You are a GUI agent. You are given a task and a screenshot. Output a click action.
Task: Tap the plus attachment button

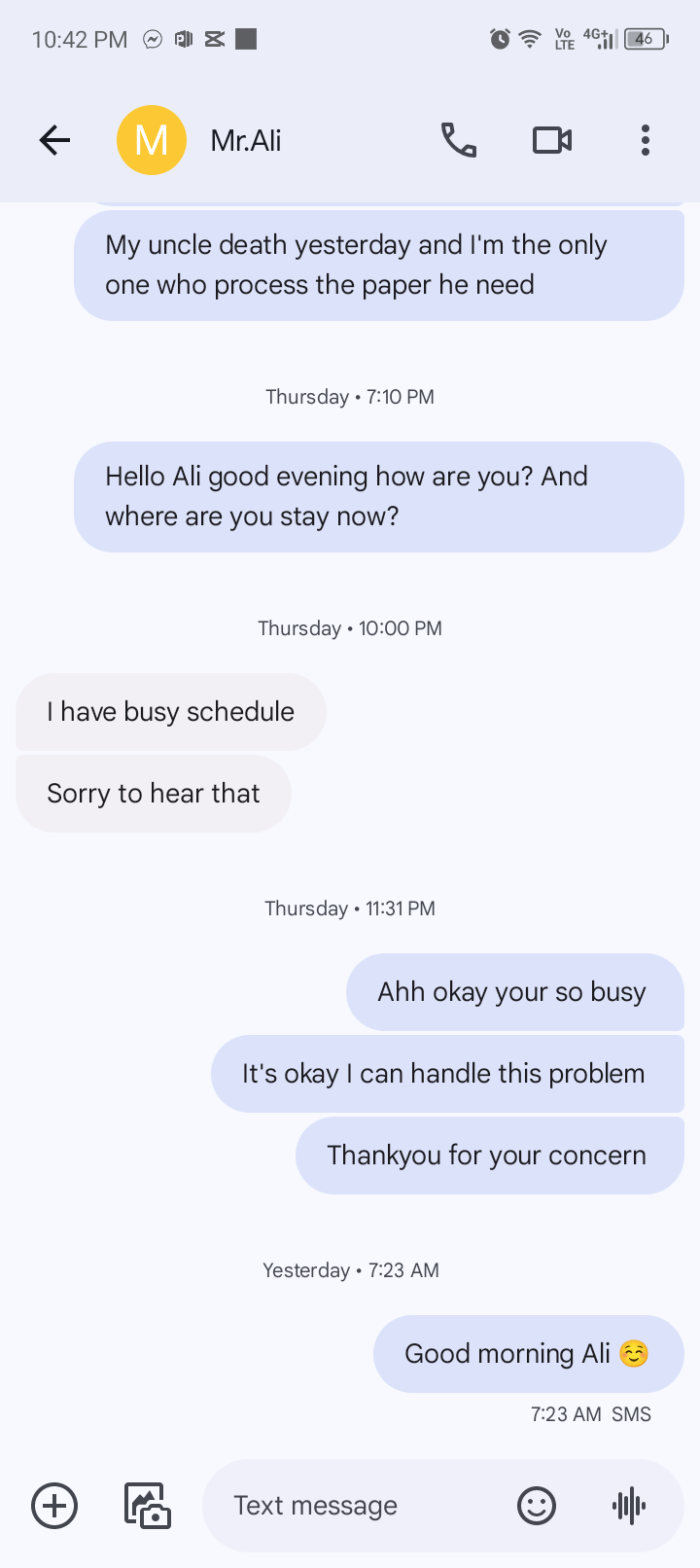pos(54,1506)
